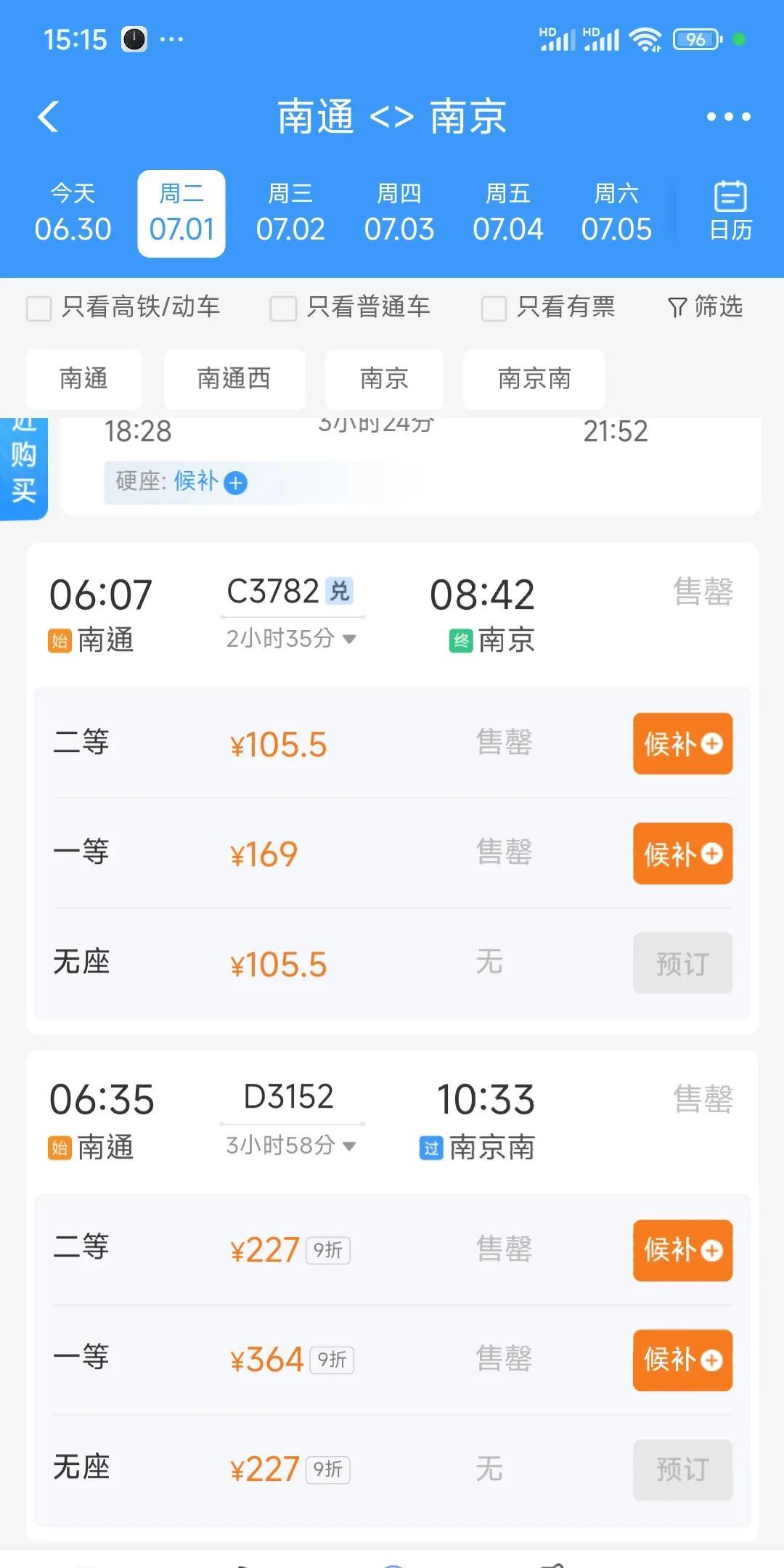The image size is (784, 1568).
Task: Filter by 南通西 station chip
Action: 234,379
